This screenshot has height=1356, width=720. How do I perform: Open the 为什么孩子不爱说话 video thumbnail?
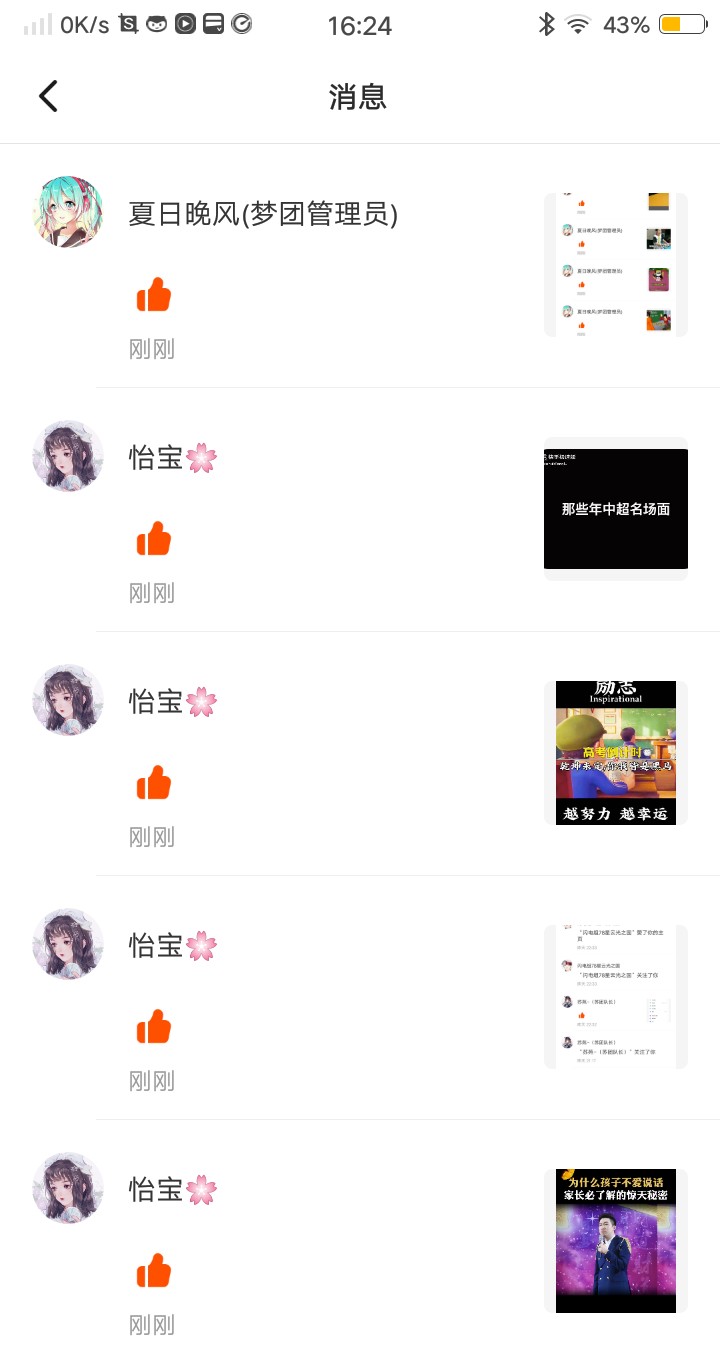pos(615,1240)
